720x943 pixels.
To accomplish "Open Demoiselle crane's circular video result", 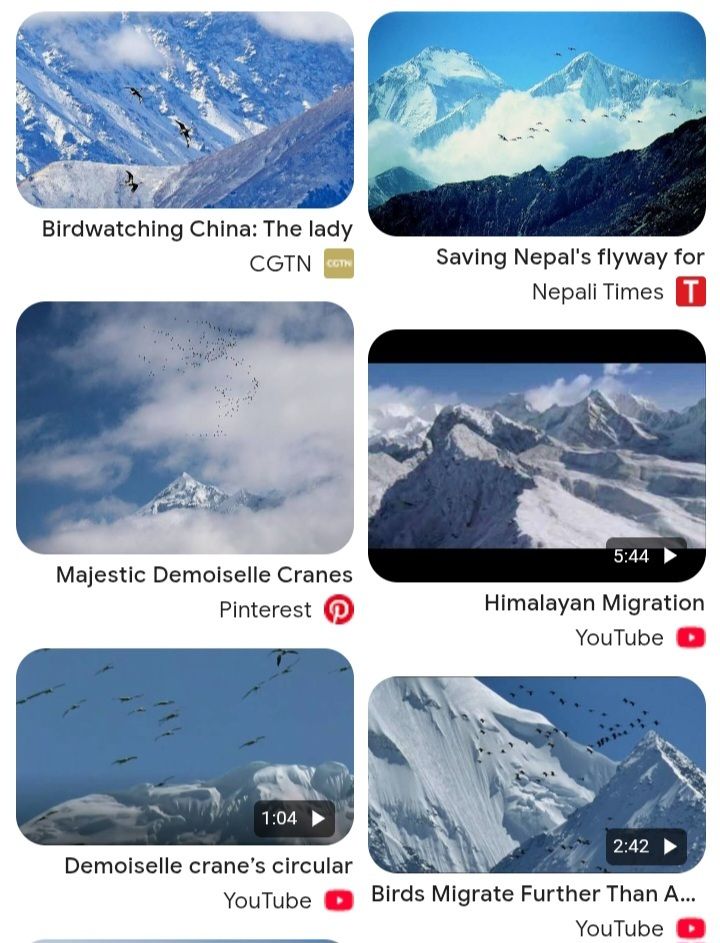I will (x=185, y=746).
